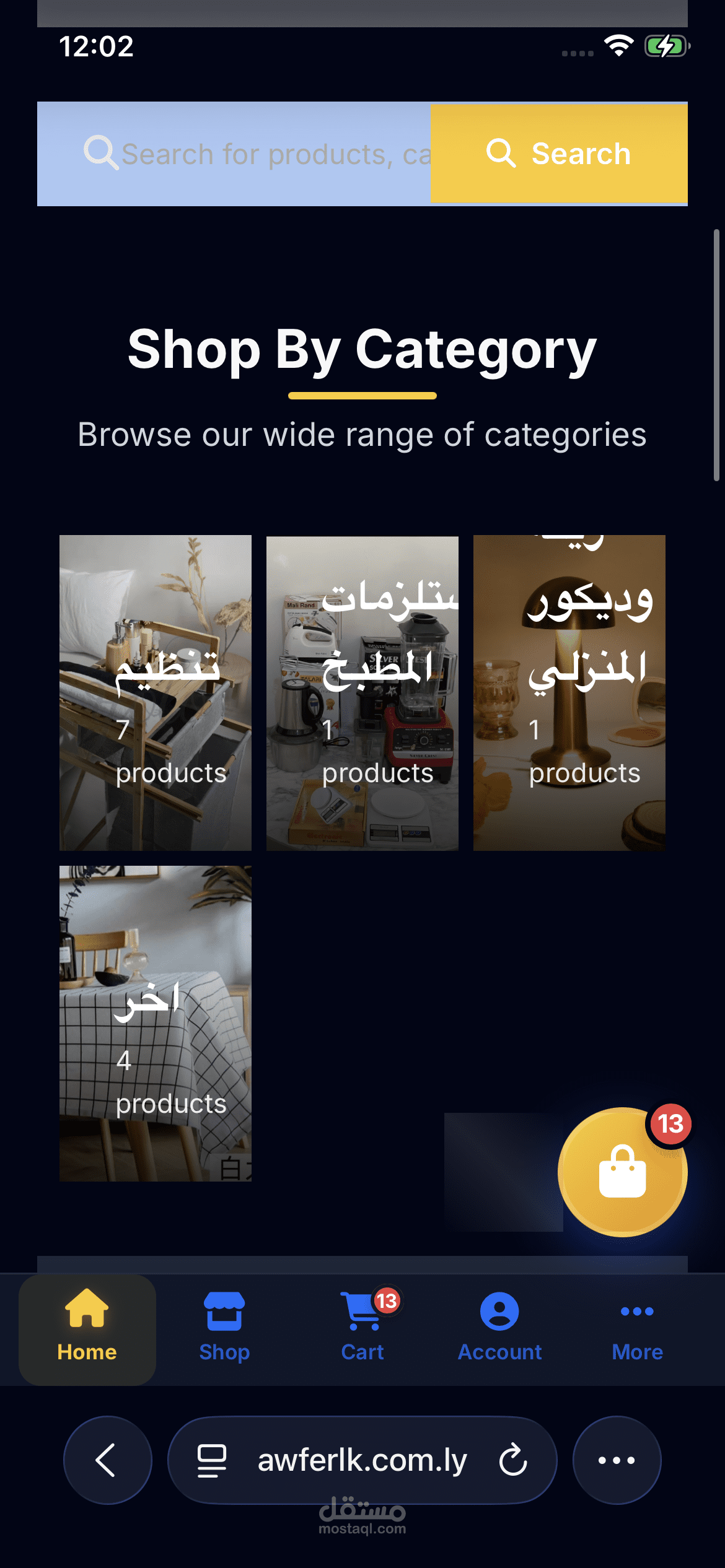Screen dimensions: 725x1568
Task: Tap the awferlk.com.ly address bar
Action: 361,1460
